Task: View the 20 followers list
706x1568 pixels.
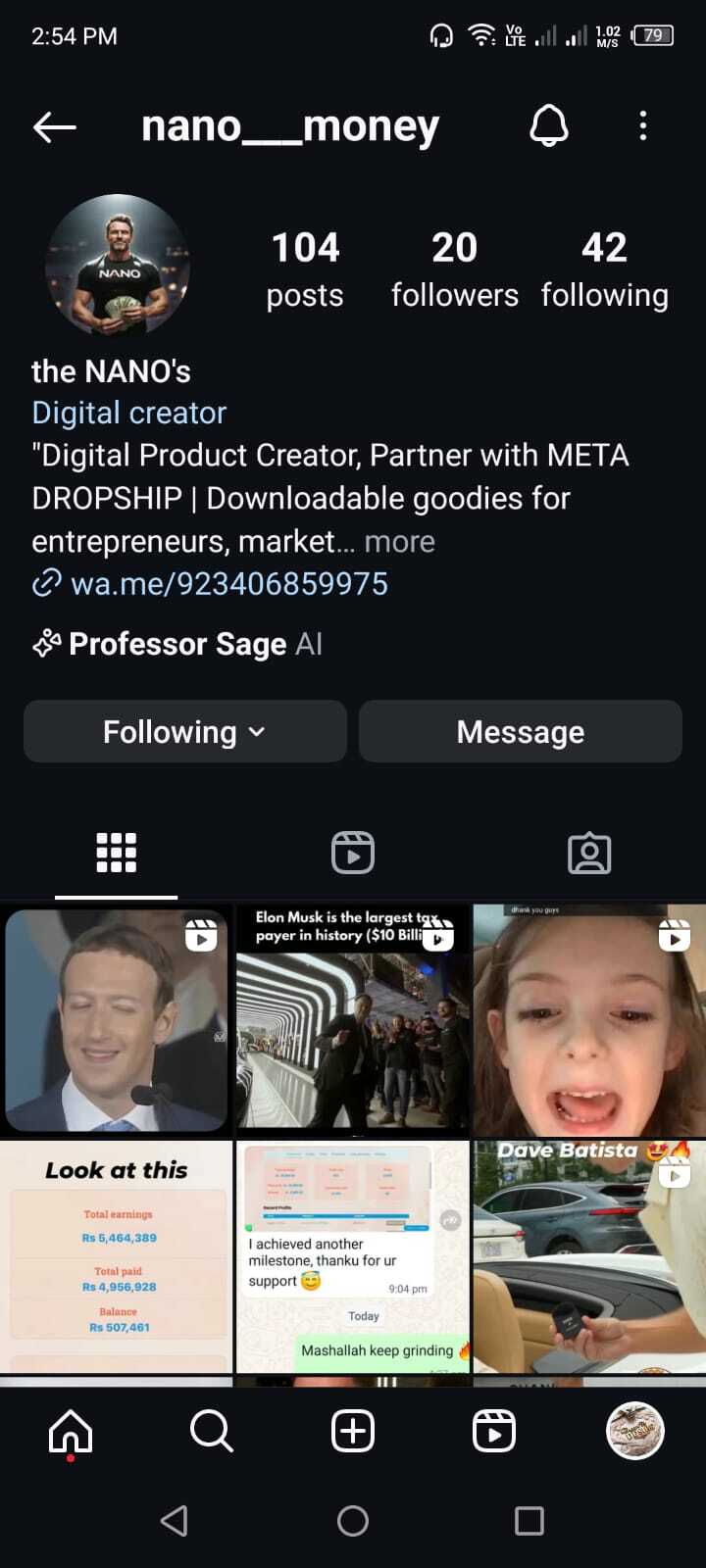Action: point(454,269)
